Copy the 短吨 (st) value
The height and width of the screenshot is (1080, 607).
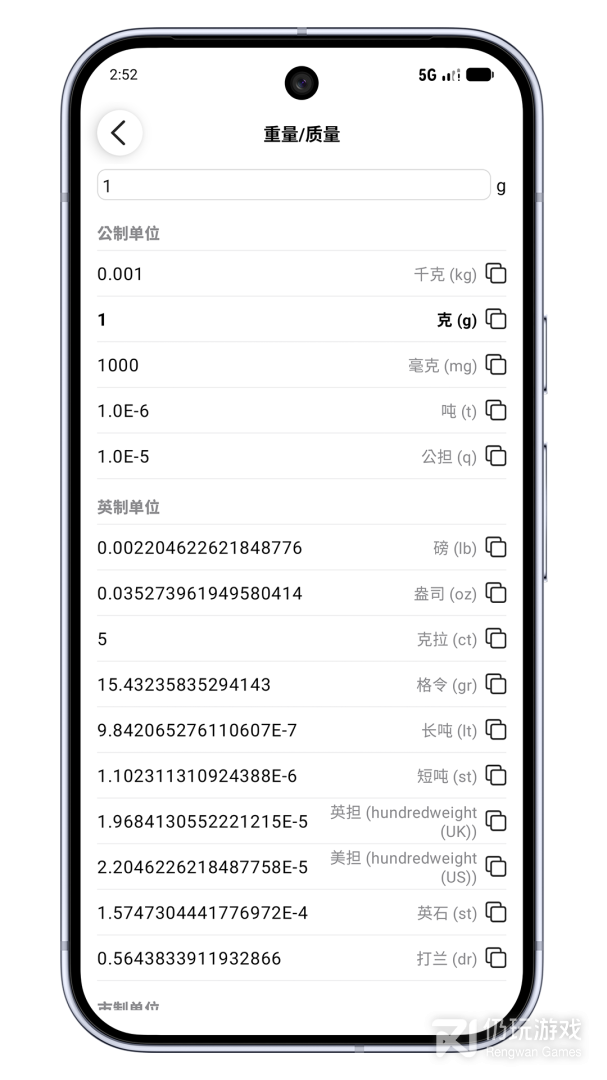click(x=496, y=776)
